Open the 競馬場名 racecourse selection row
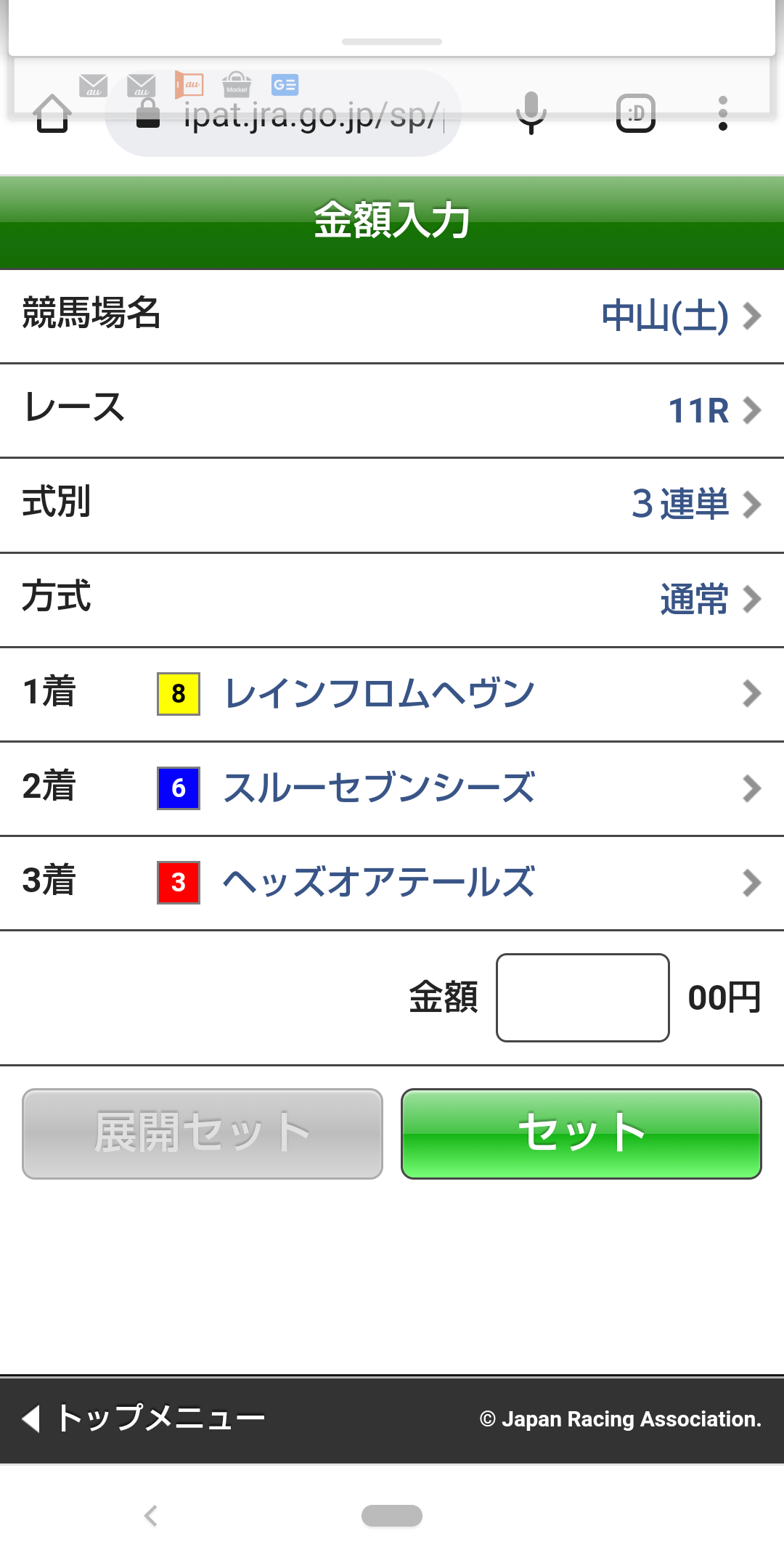 tap(392, 316)
